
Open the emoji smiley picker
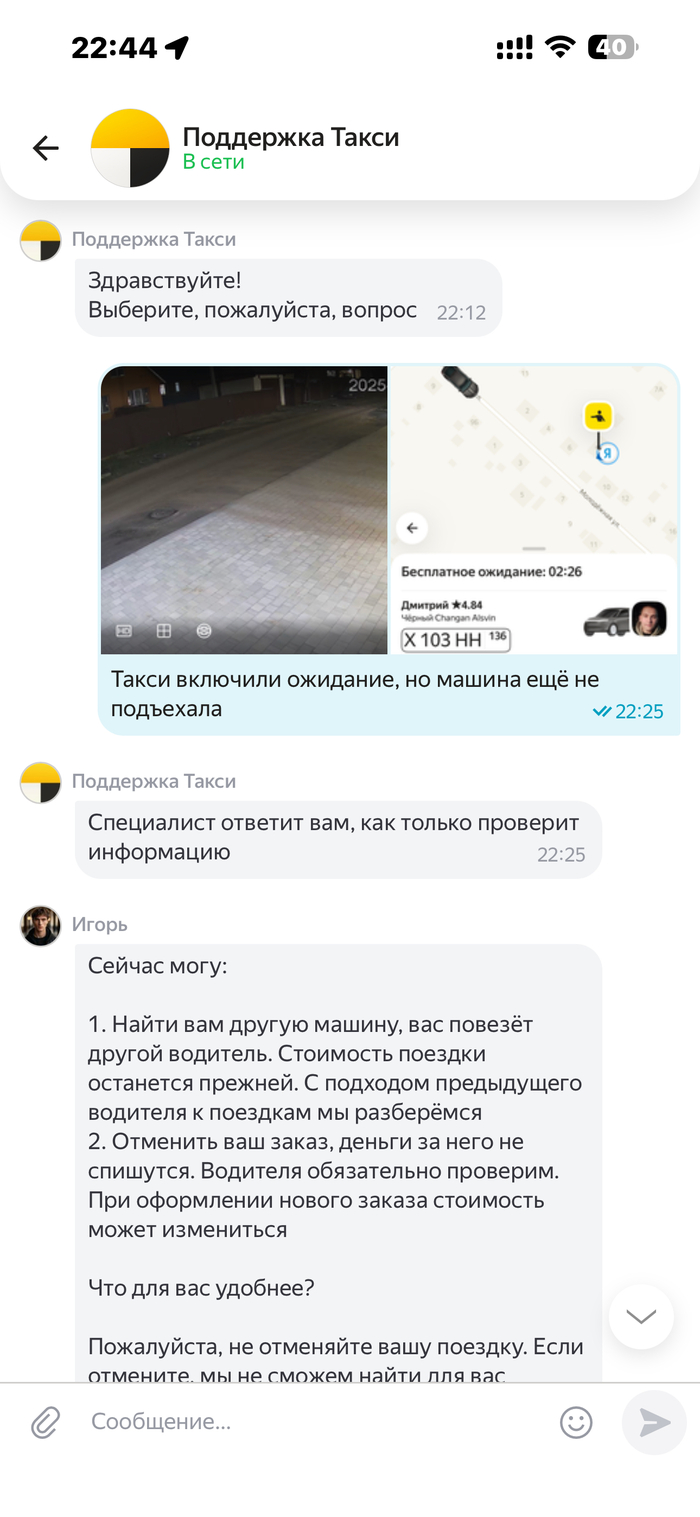click(x=576, y=1421)
